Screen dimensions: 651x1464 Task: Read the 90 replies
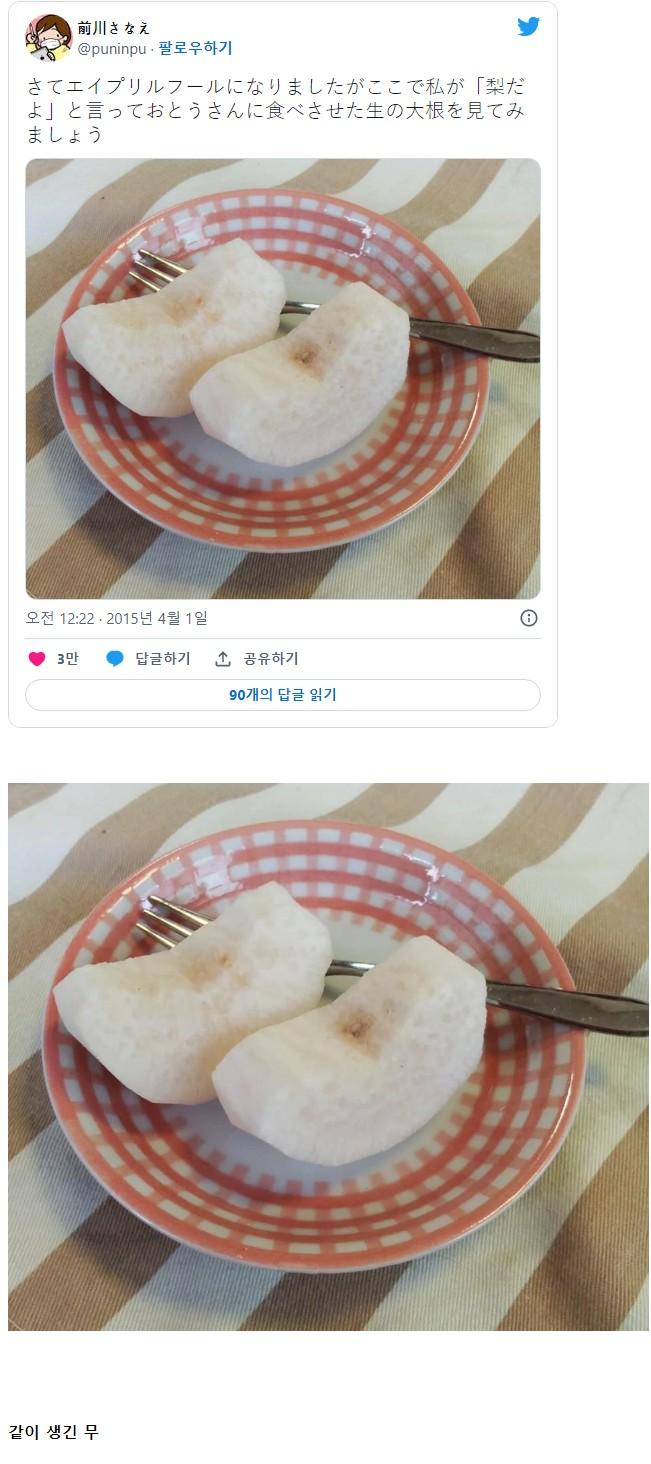[x=283, y=695]
